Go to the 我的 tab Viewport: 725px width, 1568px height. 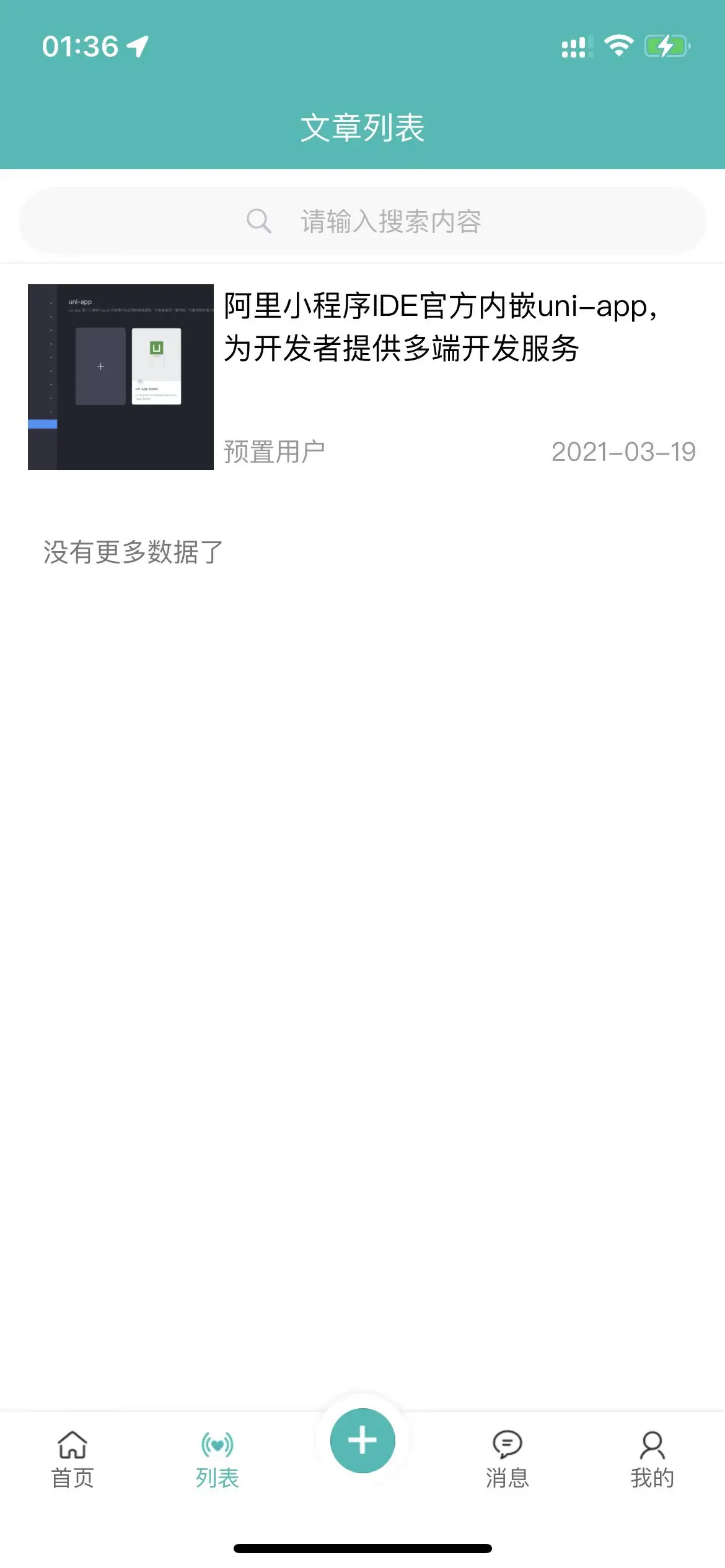[652, 1459]
